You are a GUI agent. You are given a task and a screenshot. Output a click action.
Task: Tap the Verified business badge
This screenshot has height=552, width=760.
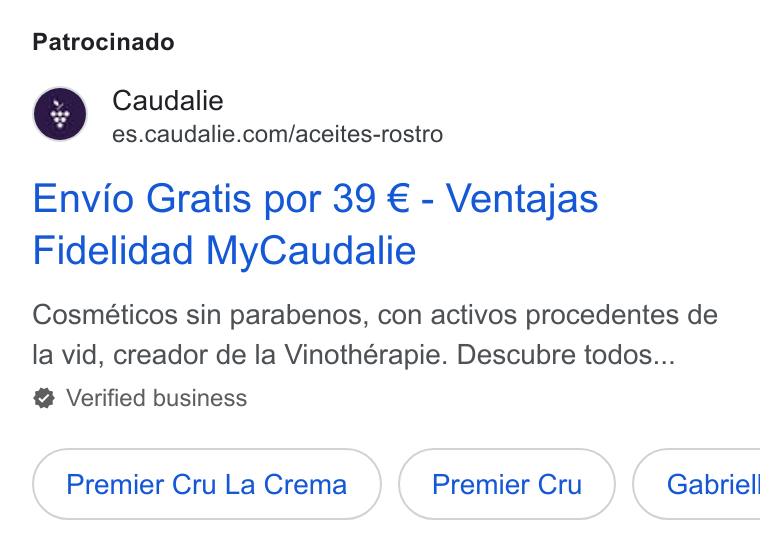[x=140, y=398]
